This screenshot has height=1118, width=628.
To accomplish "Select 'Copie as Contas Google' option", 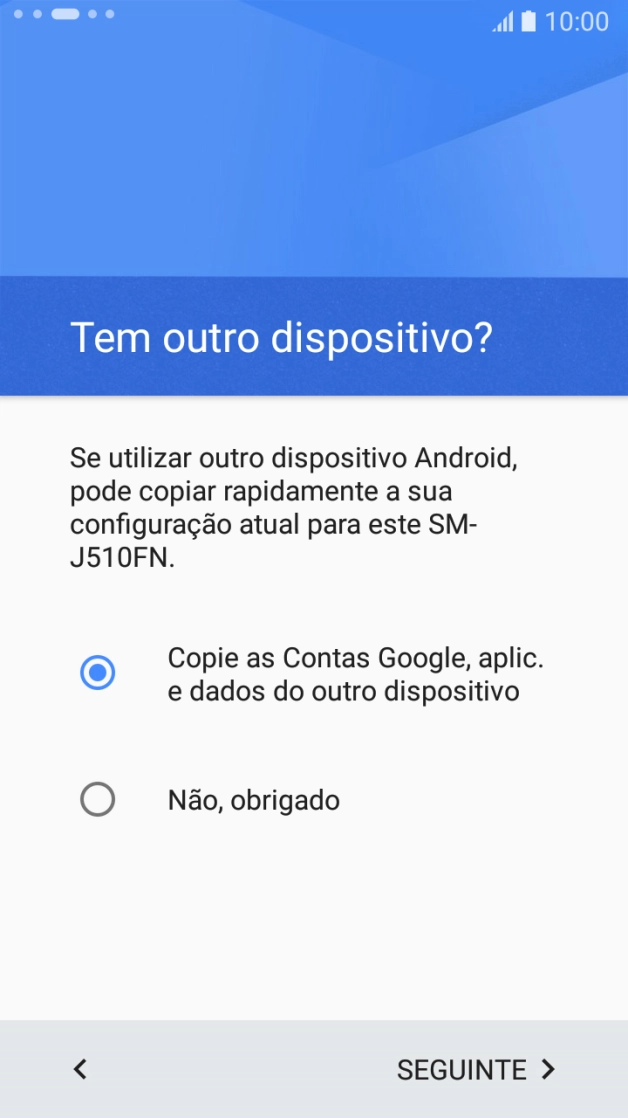I will 98,673.
